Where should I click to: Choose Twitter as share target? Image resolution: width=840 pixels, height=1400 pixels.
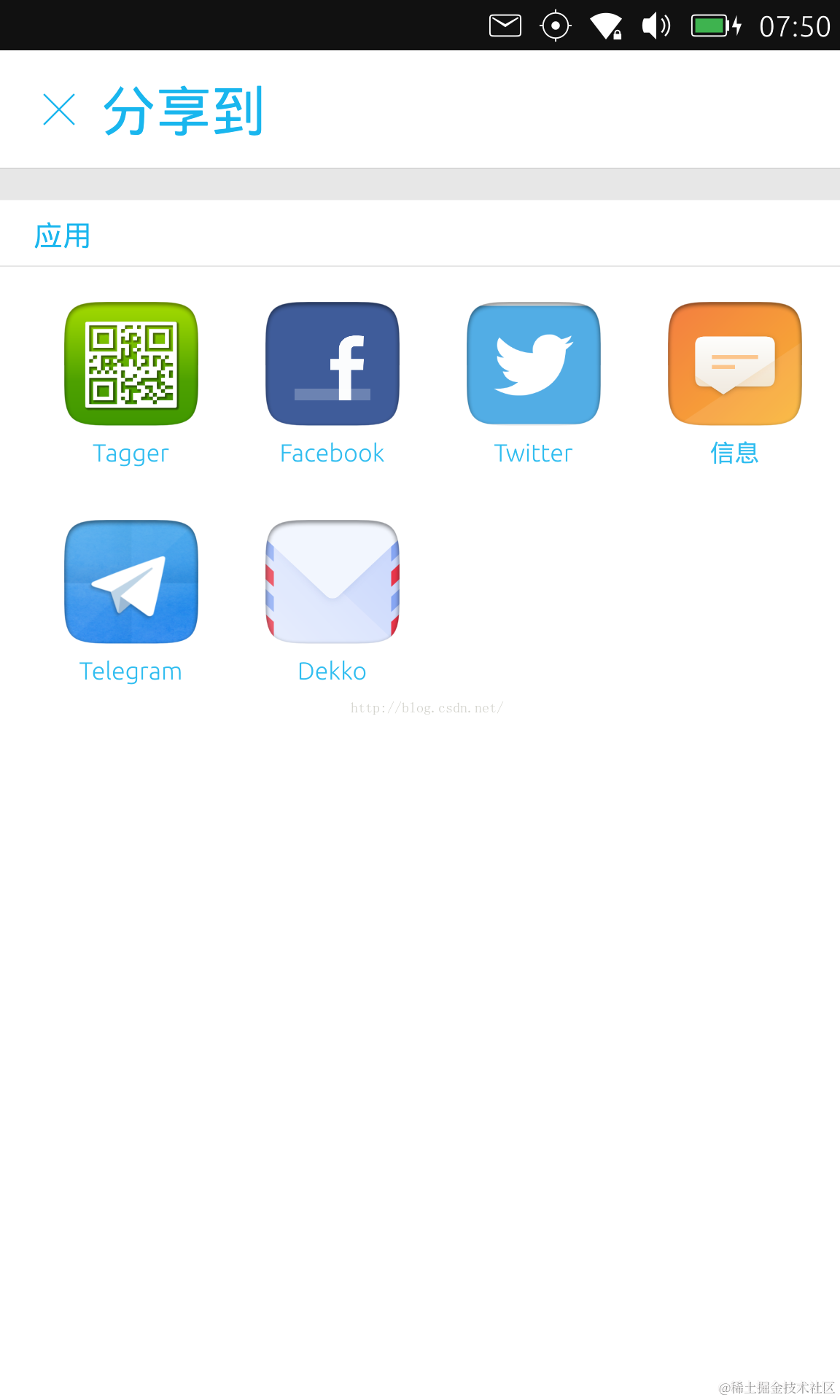pos(534,364)
